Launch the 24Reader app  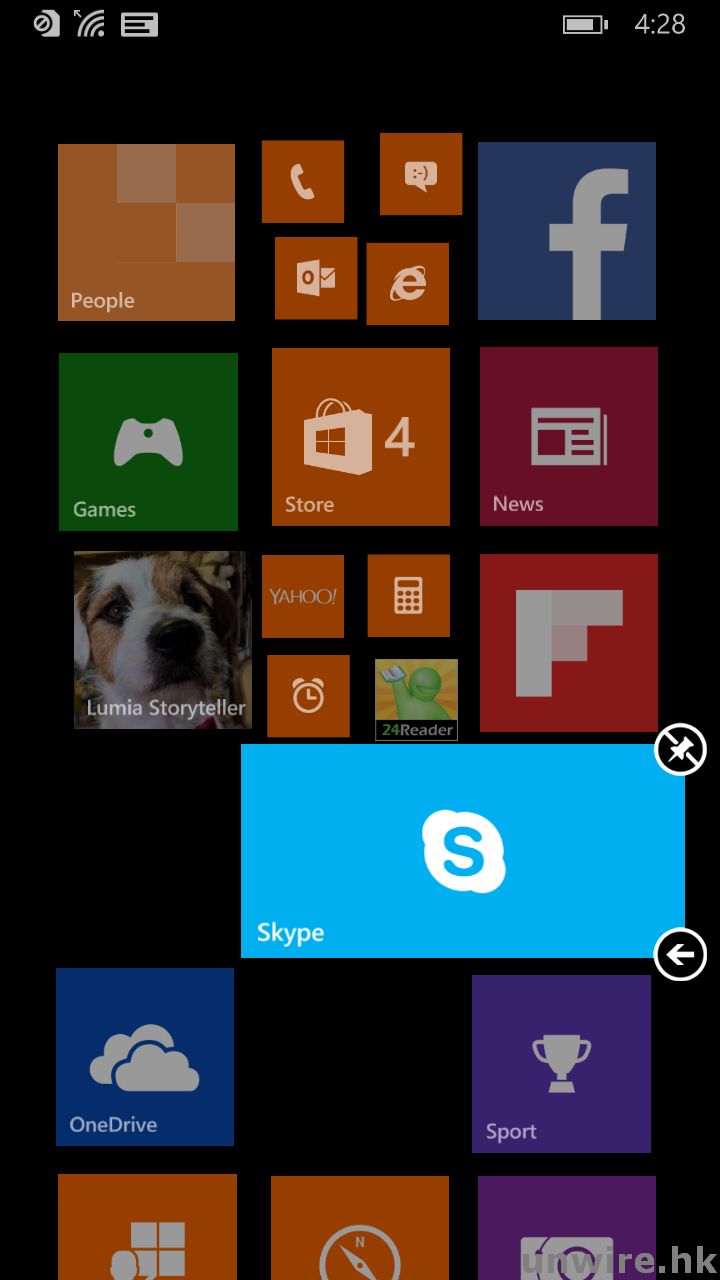416,699
